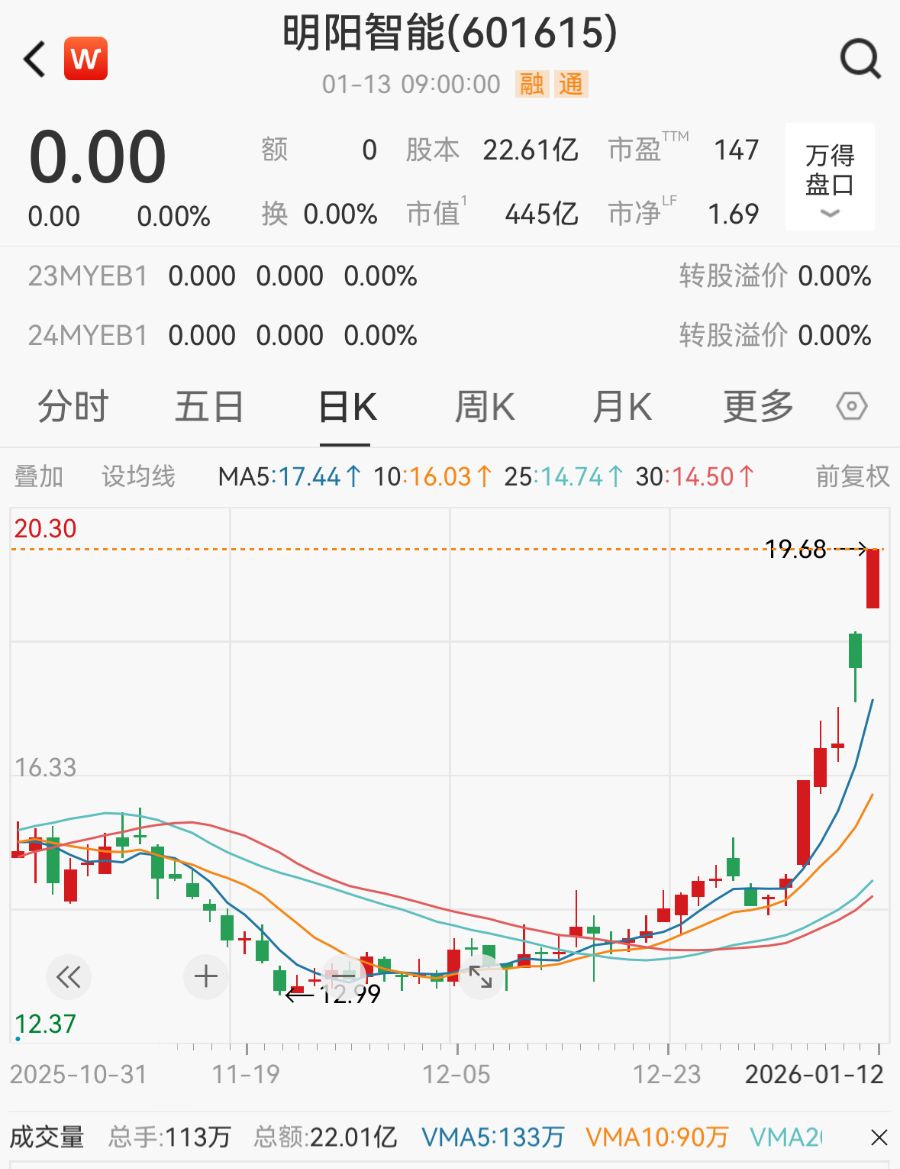
Task: Go back using the top-left arrow
Action: [35, 60]
